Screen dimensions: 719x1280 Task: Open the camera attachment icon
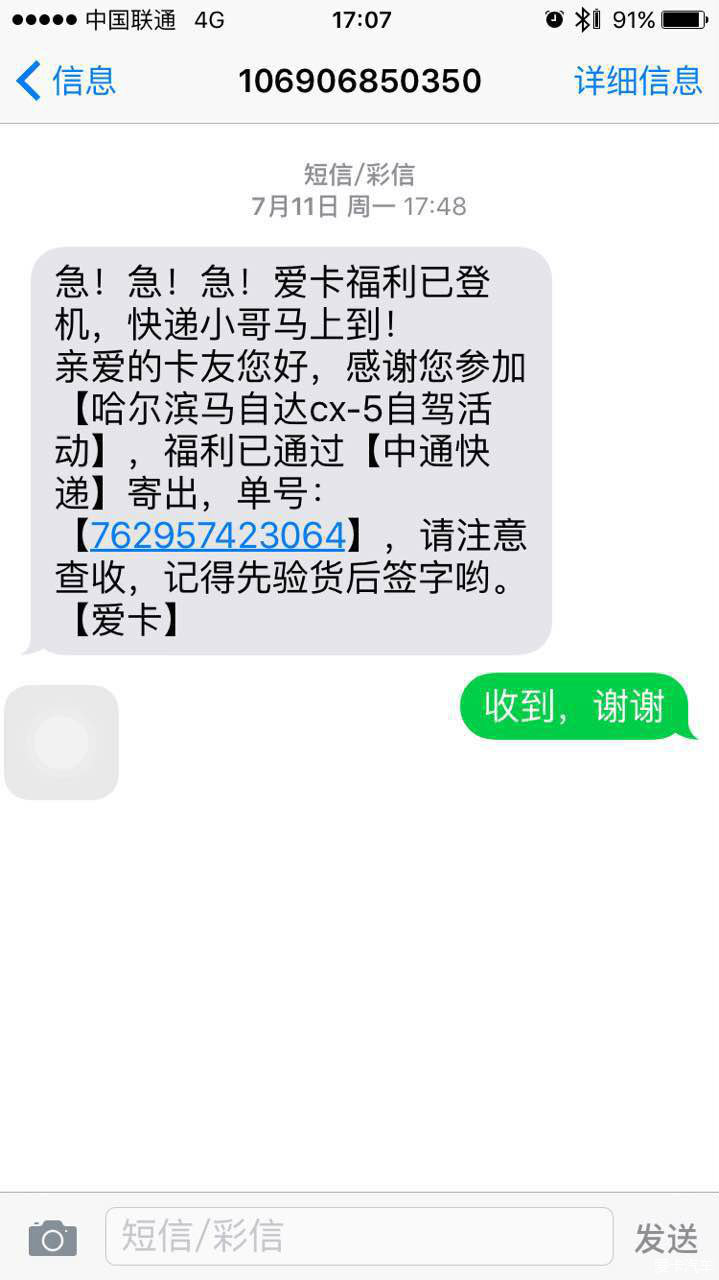point(52,1238)
